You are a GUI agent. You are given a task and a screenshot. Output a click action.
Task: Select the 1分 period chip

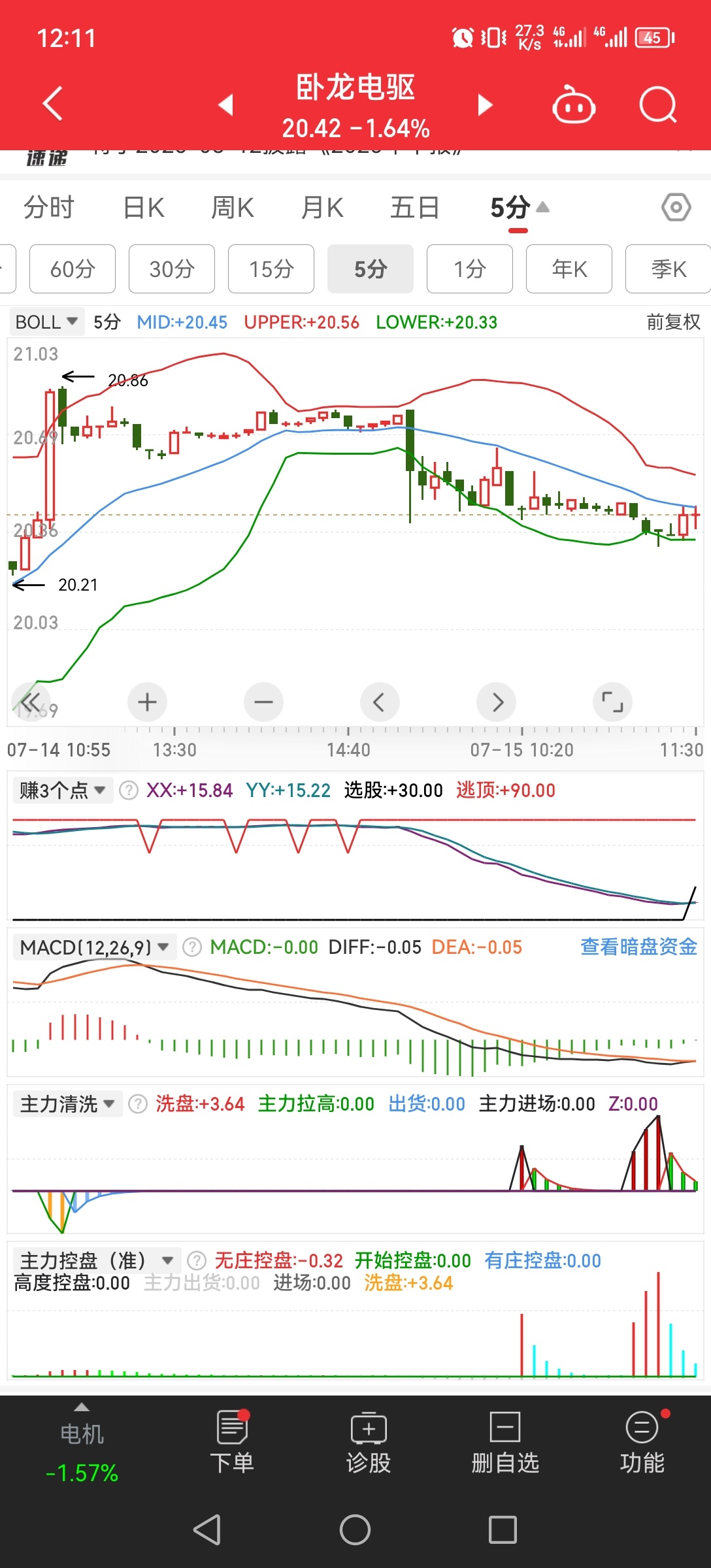470,269
